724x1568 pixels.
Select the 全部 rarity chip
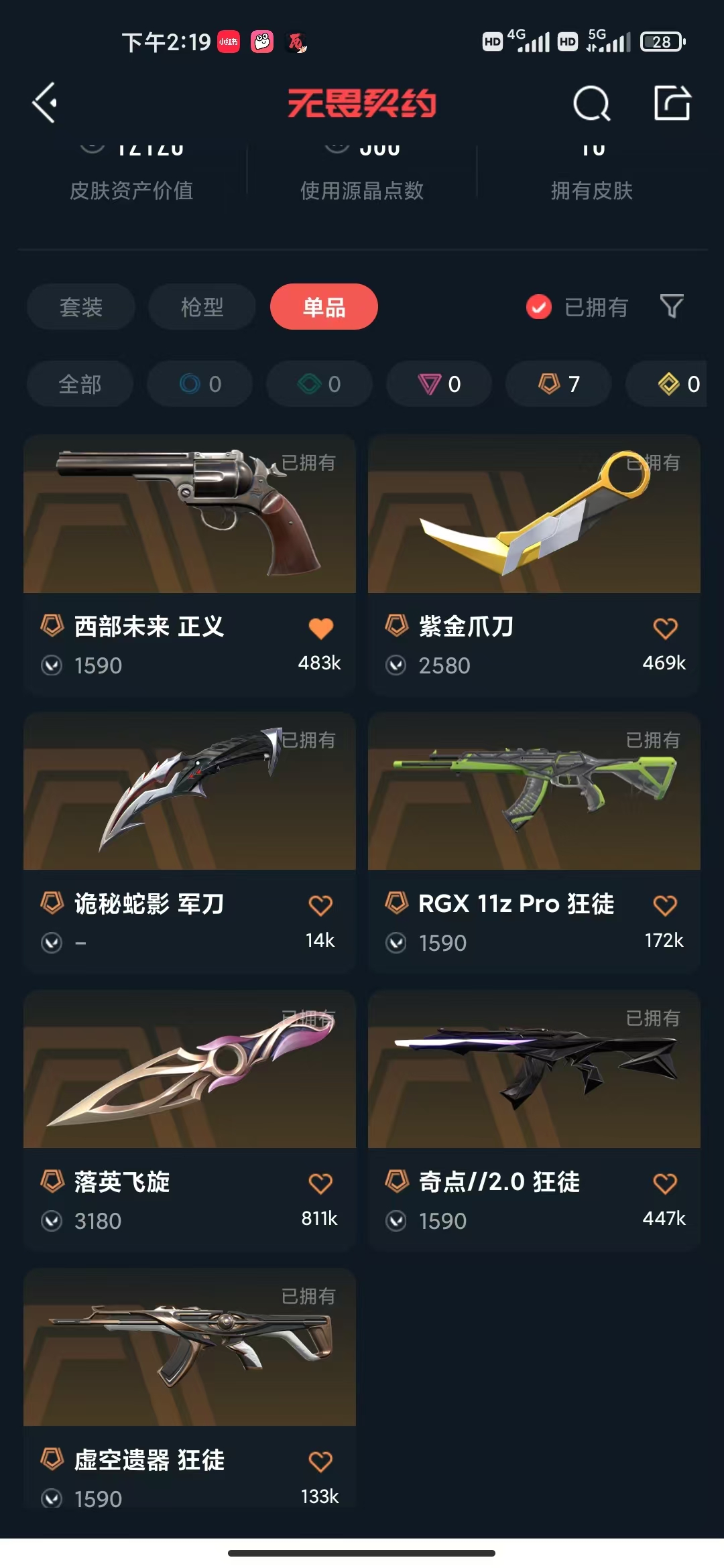coord(80,384)
